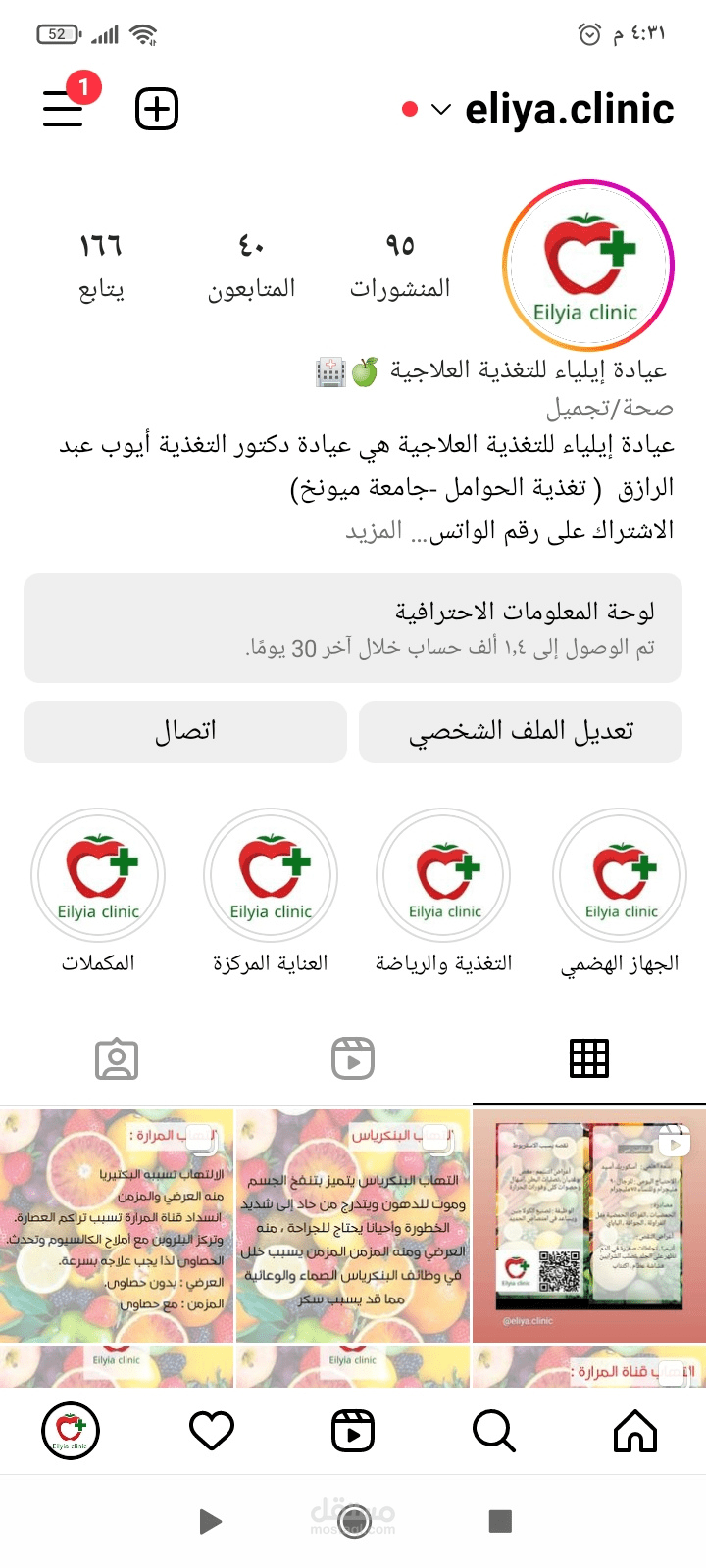Open the العناية المركزة story highlight
This screenshot has width=706, height=1568.
coord(271,875)
